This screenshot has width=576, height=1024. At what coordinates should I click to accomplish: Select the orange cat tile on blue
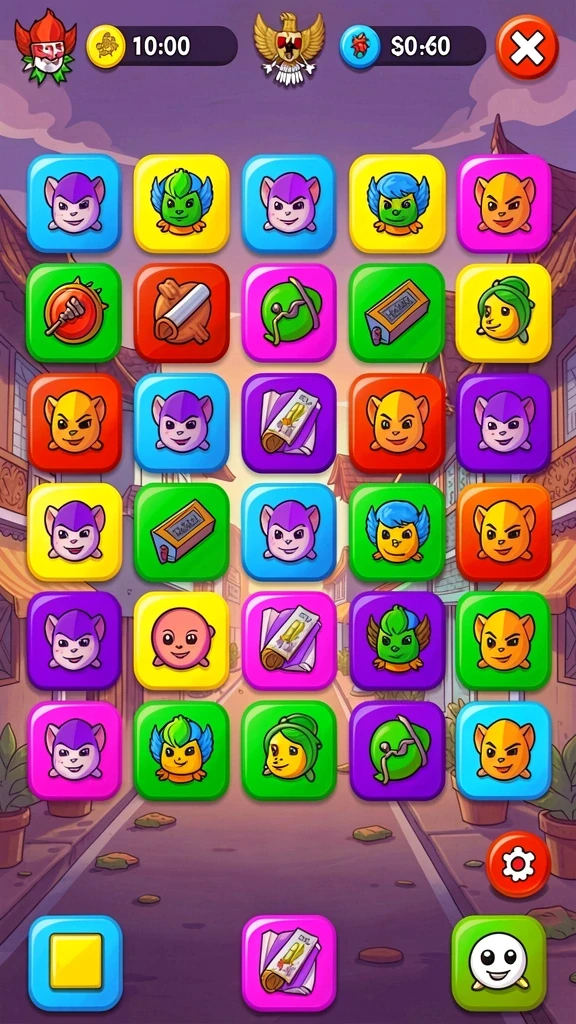pos(504,750)
